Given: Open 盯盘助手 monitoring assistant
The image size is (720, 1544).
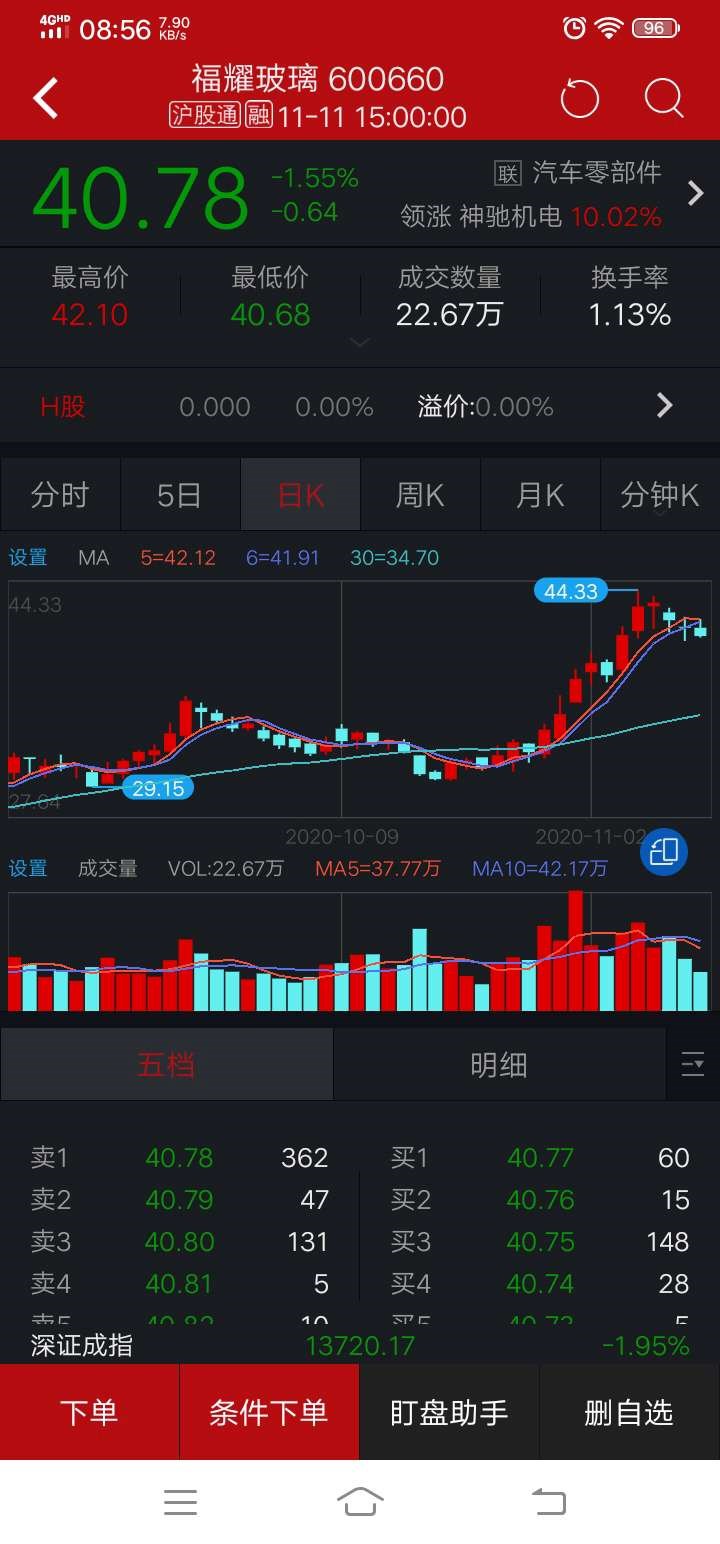Looking at the screenshot, I should [x=448, y=1412].
